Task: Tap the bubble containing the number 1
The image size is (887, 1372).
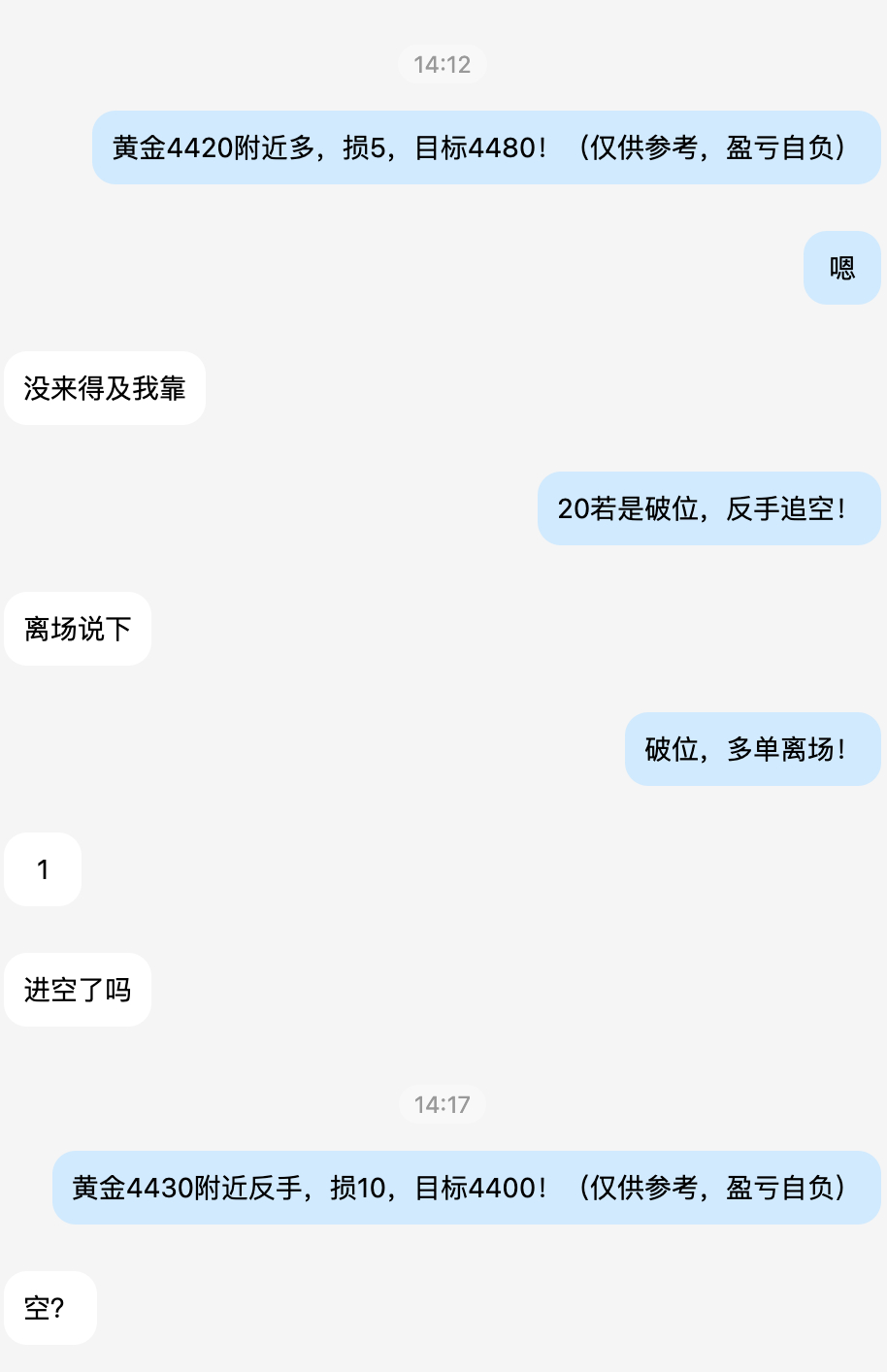Action: (42, 869)
